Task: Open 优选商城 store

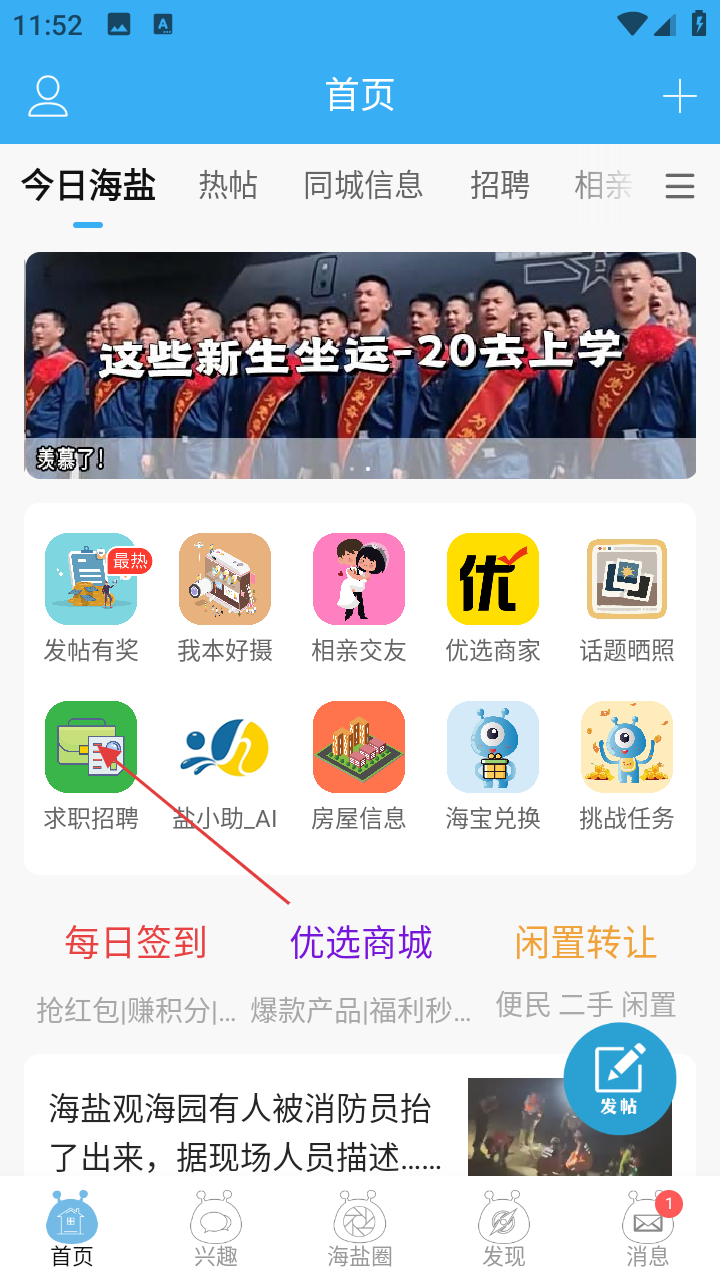Action: pyautogui.click(x=361, y=943)
